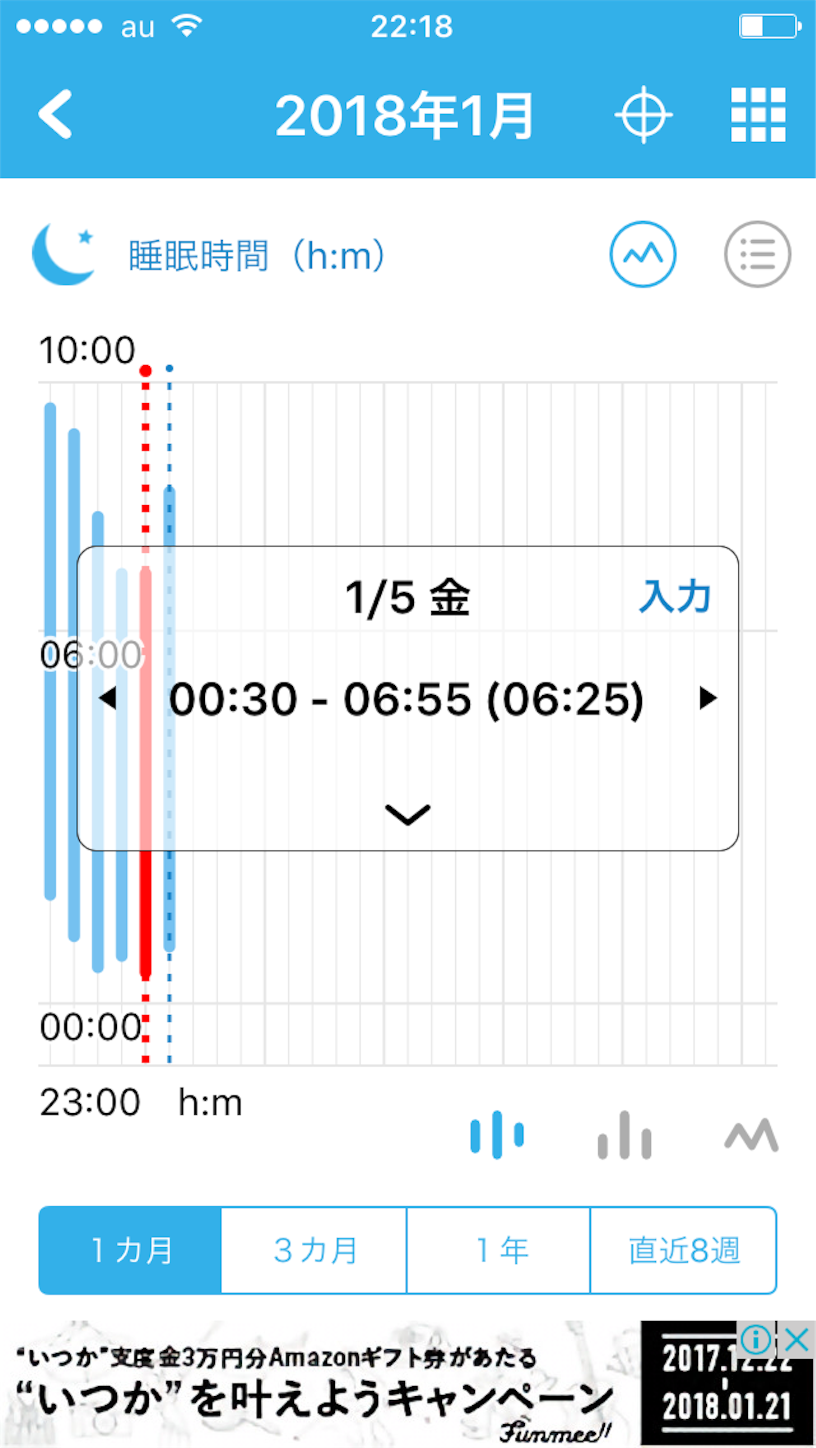The image size is (816, 1448).
Task: Select the line chart style
Action: pos(751,1135)
